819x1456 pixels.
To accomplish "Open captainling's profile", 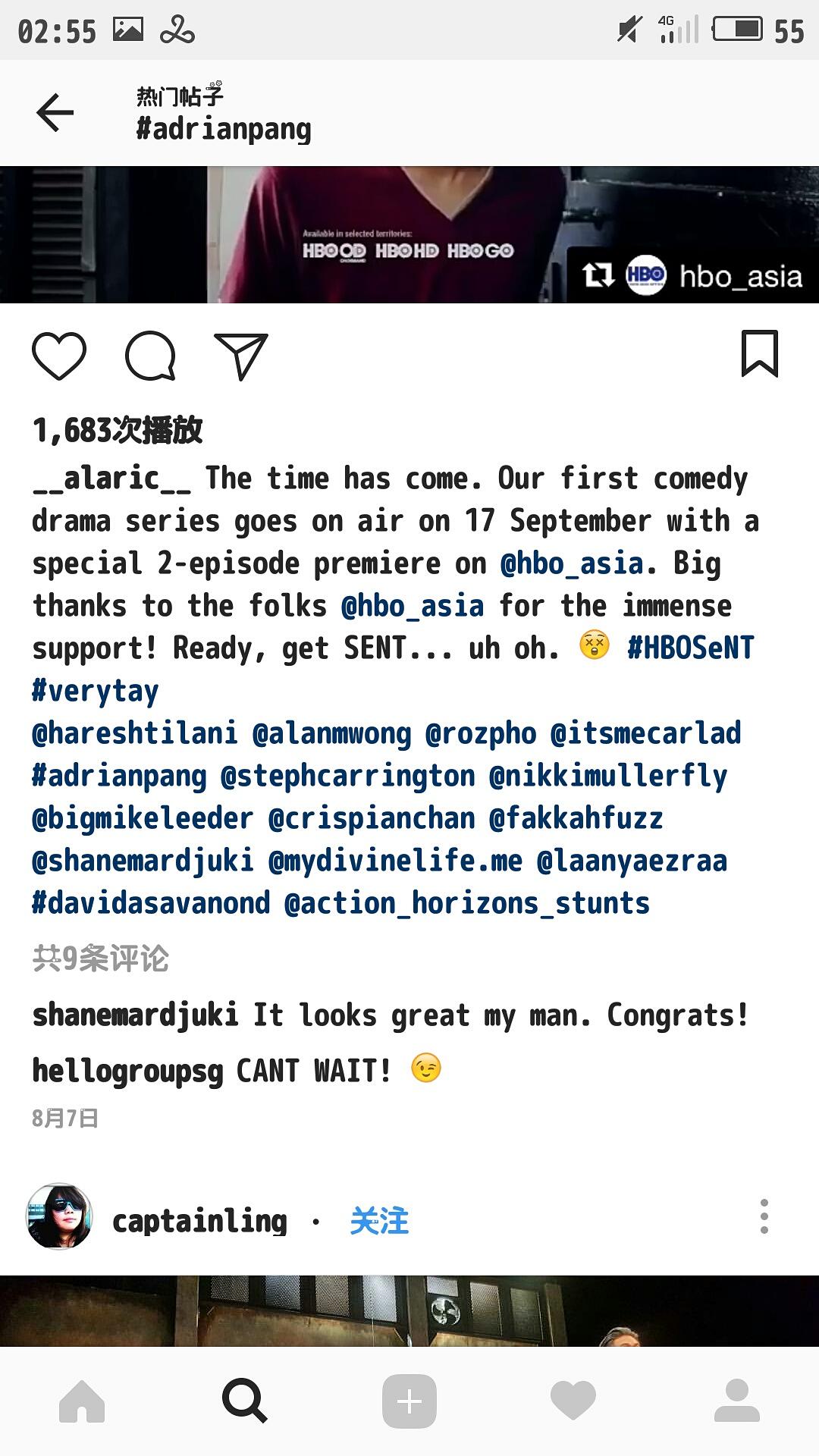I will tap(199, 1221).
